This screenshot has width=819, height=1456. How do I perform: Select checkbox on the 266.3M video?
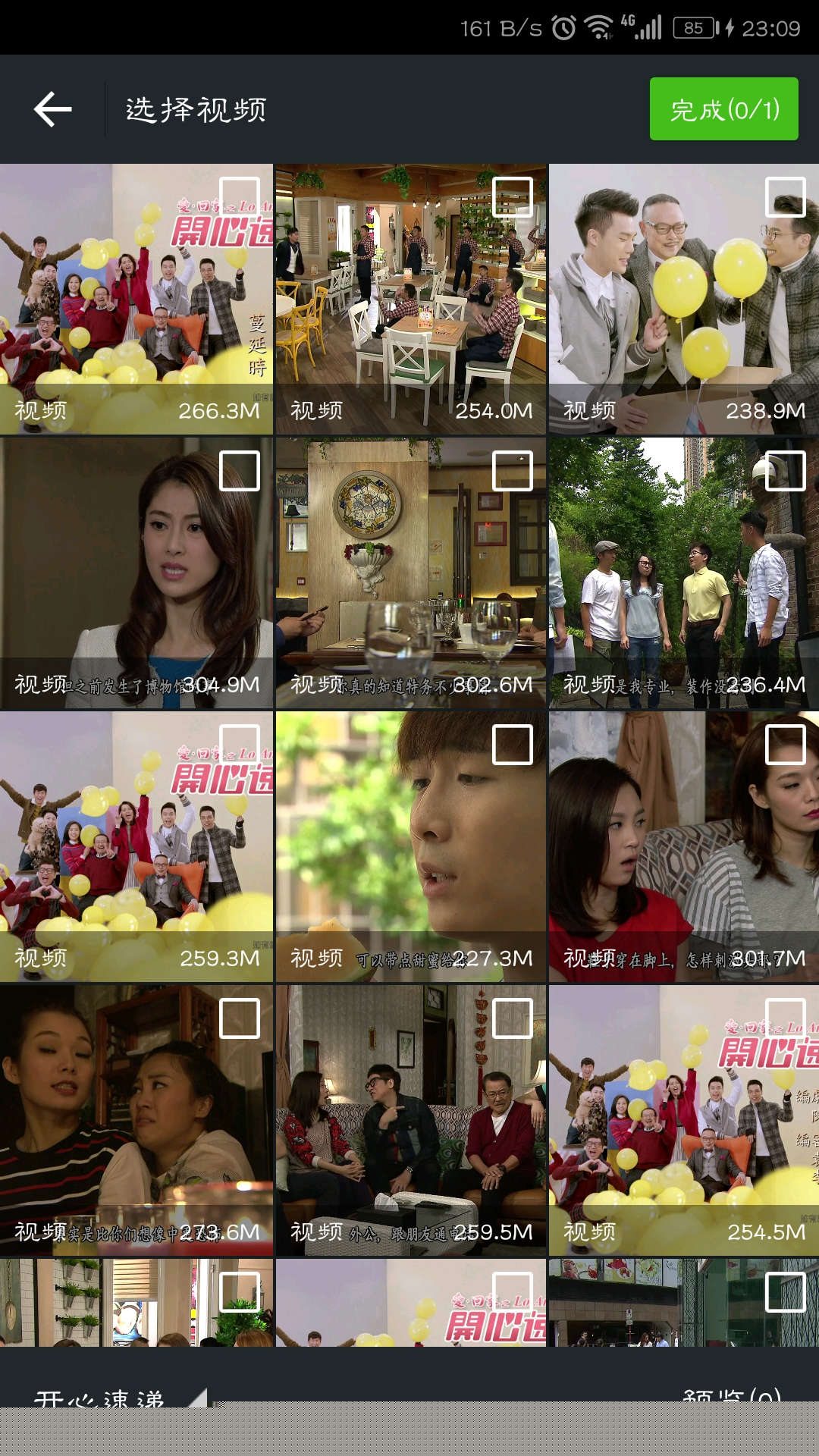[240, 197]
